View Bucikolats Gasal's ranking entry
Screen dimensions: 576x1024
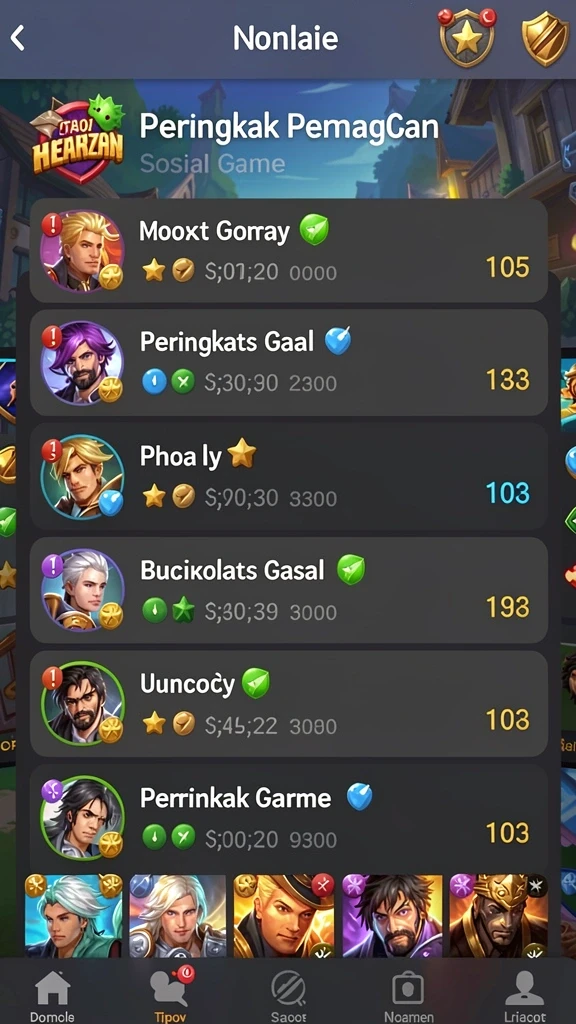click(x=289, y=590)
